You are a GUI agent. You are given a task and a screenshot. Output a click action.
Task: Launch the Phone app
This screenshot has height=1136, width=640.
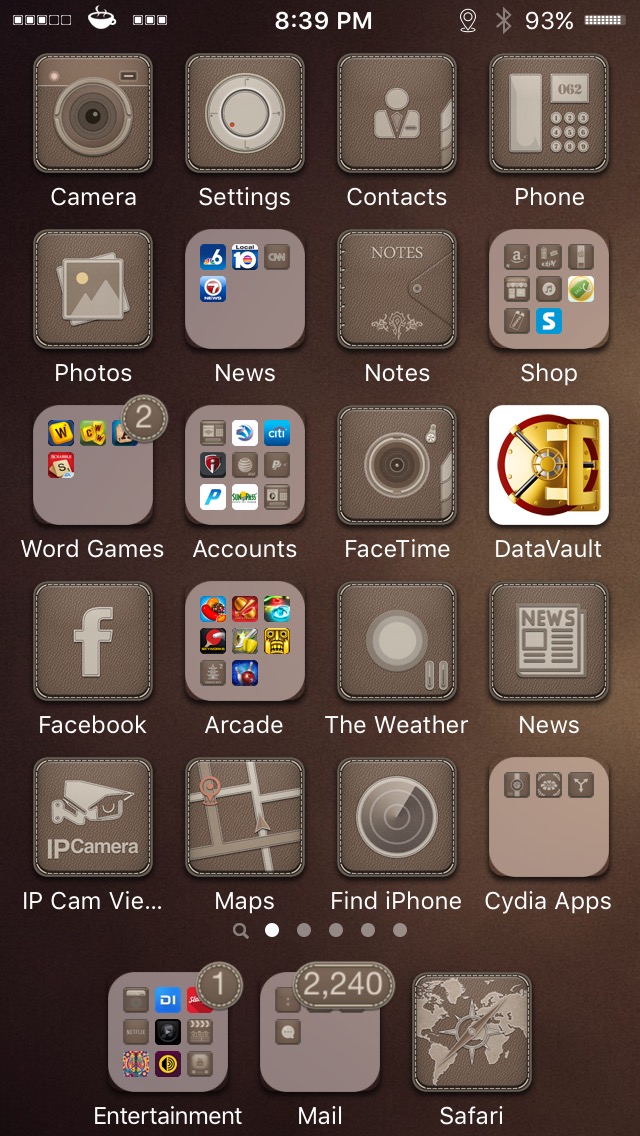click(549, 114)
